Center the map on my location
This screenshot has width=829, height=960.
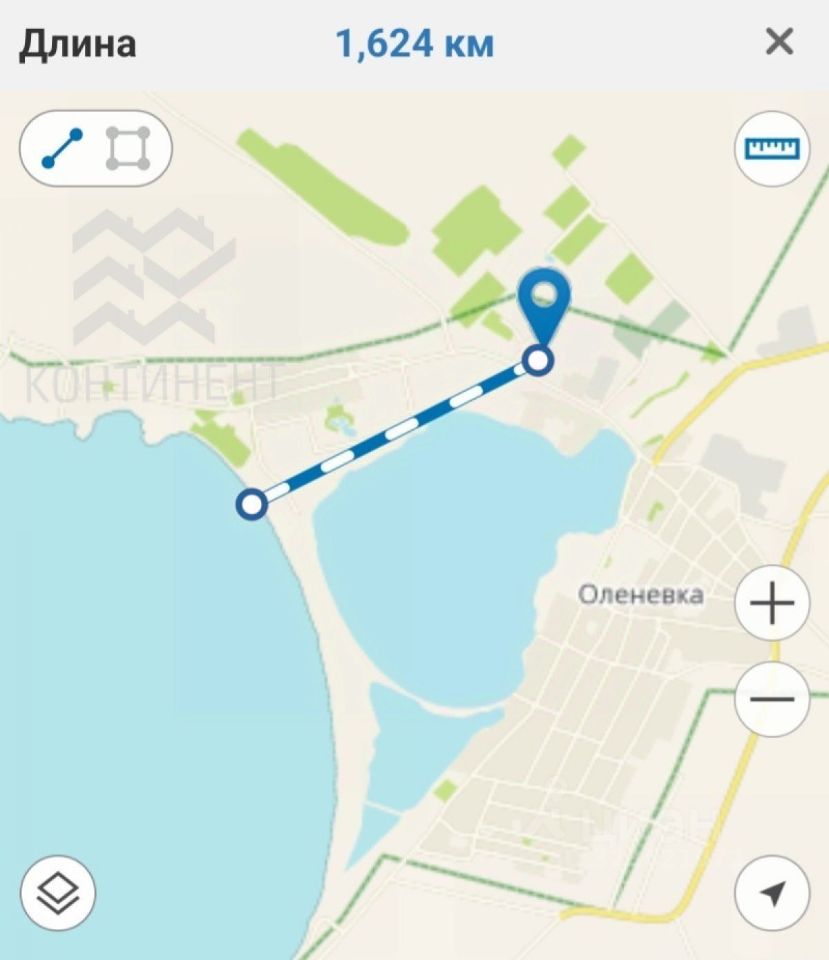tap(771, 894)
